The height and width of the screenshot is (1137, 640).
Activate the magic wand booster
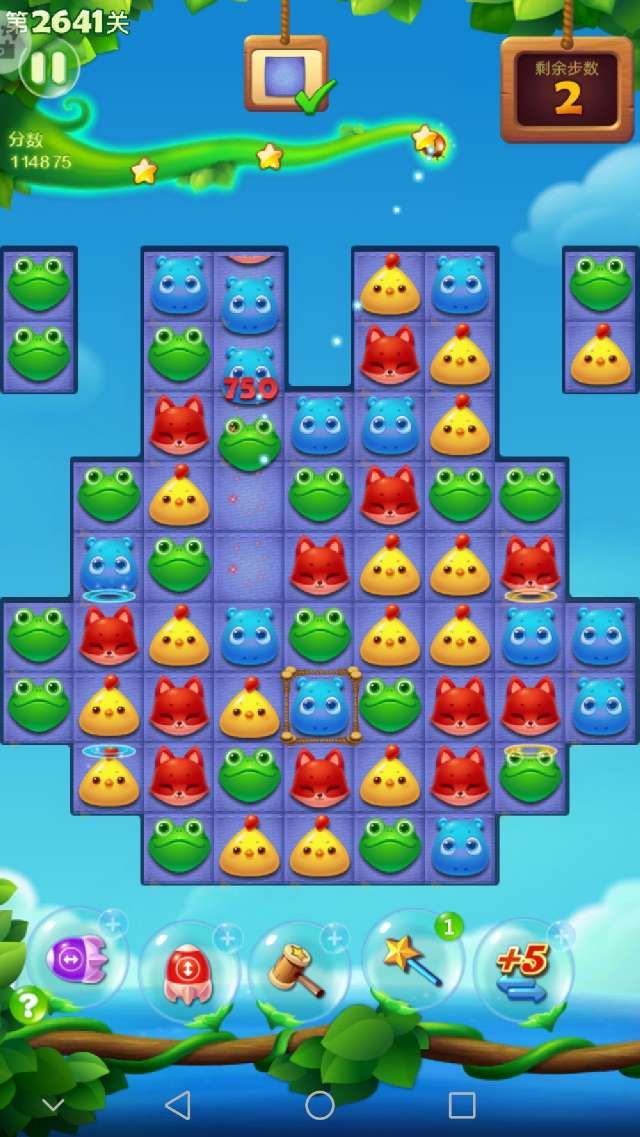[x=411, y=960]
